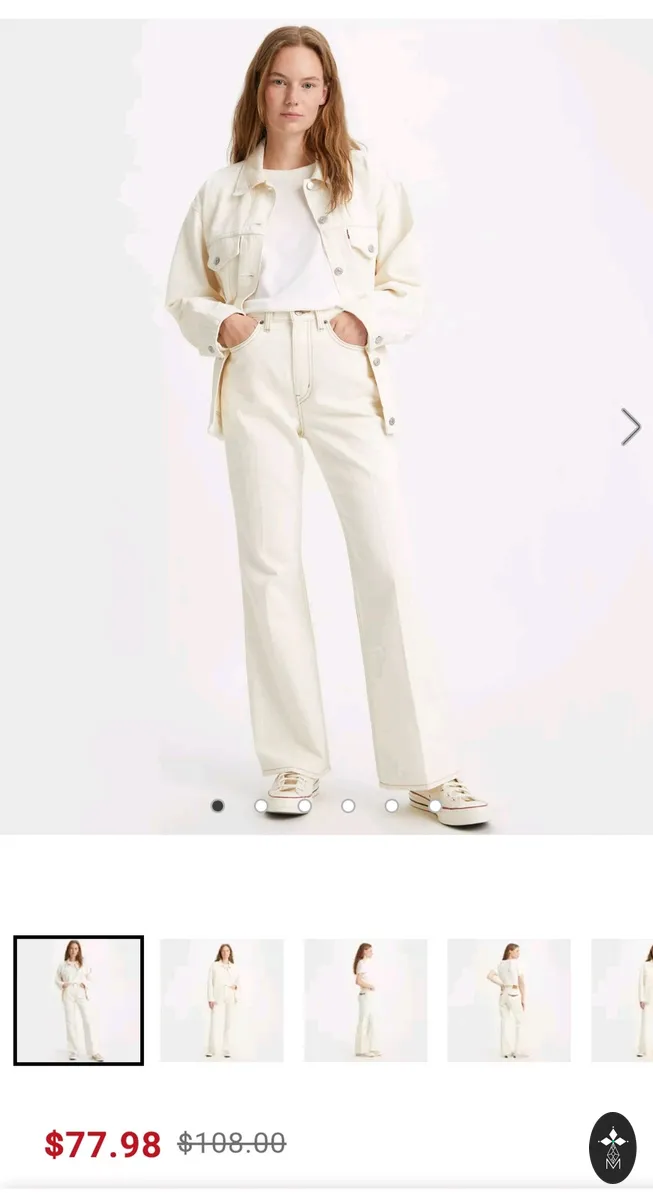The width and height of the screenshot is (653, 1200).
Task: Open the round black floating assistant button
Action: [613, 1148]
